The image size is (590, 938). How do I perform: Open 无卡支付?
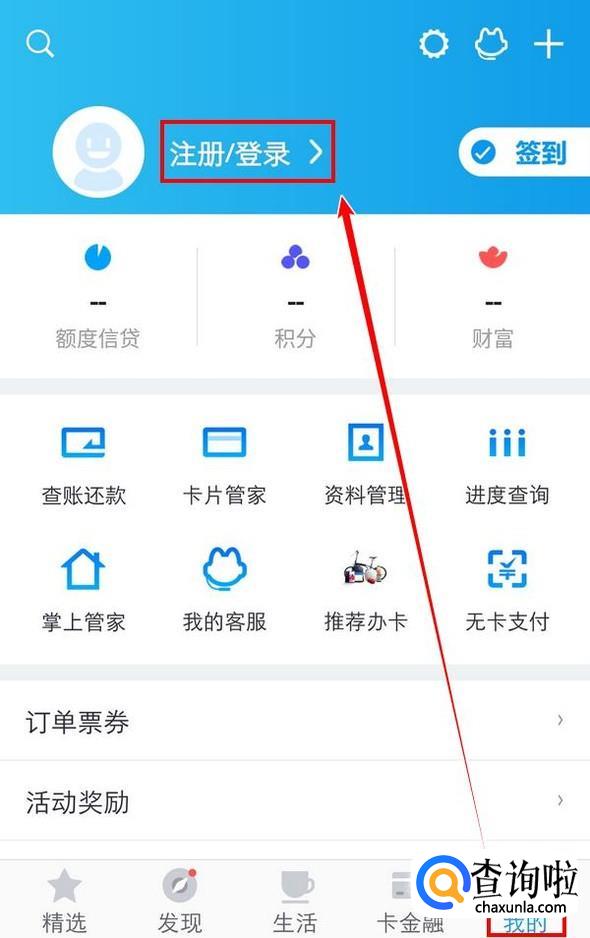[507, 591]
